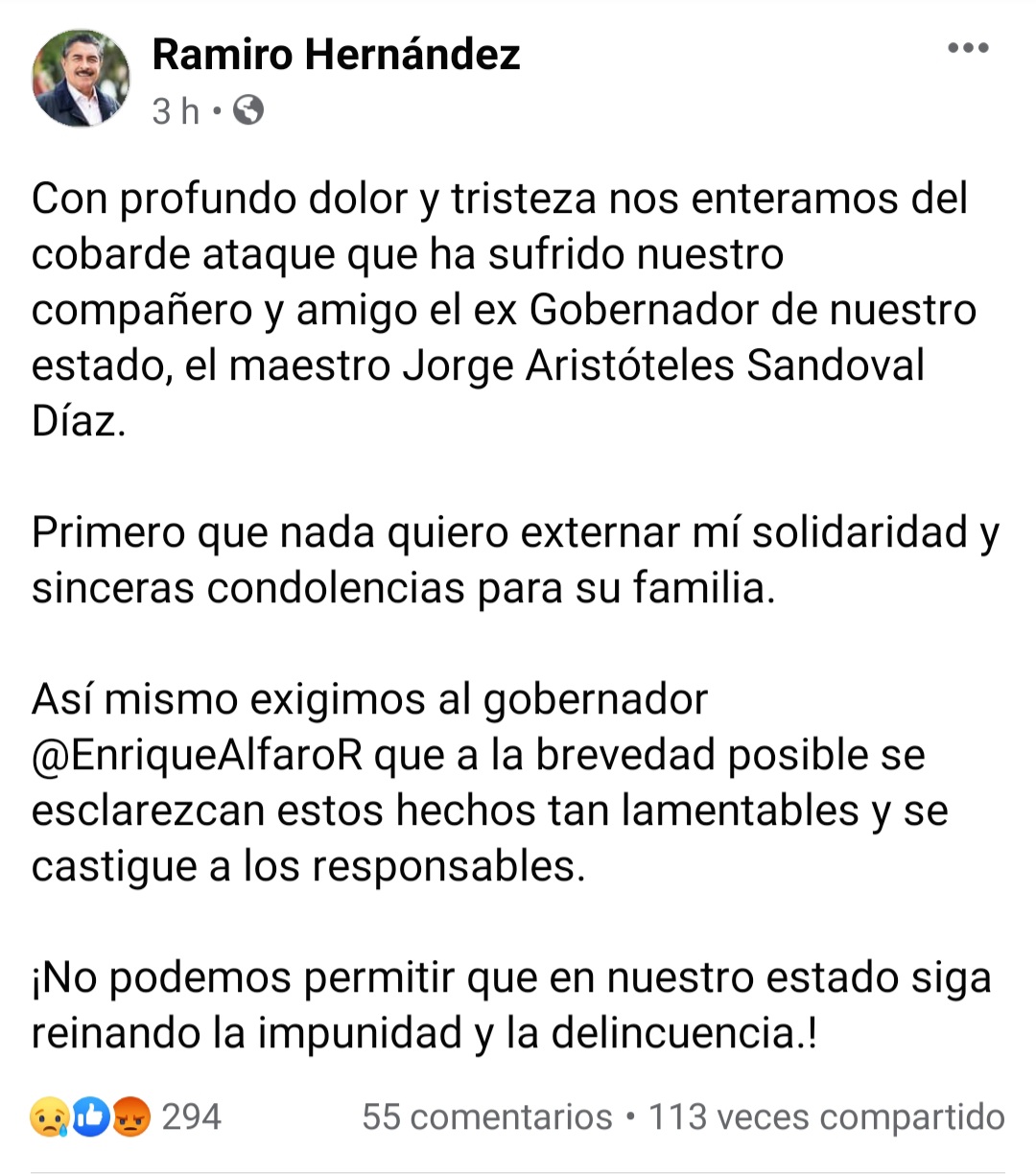Viewport: 1036px width, 1174px height.
Task: Open the Ramiro Hernández profile name
Action: click(336, 54)
